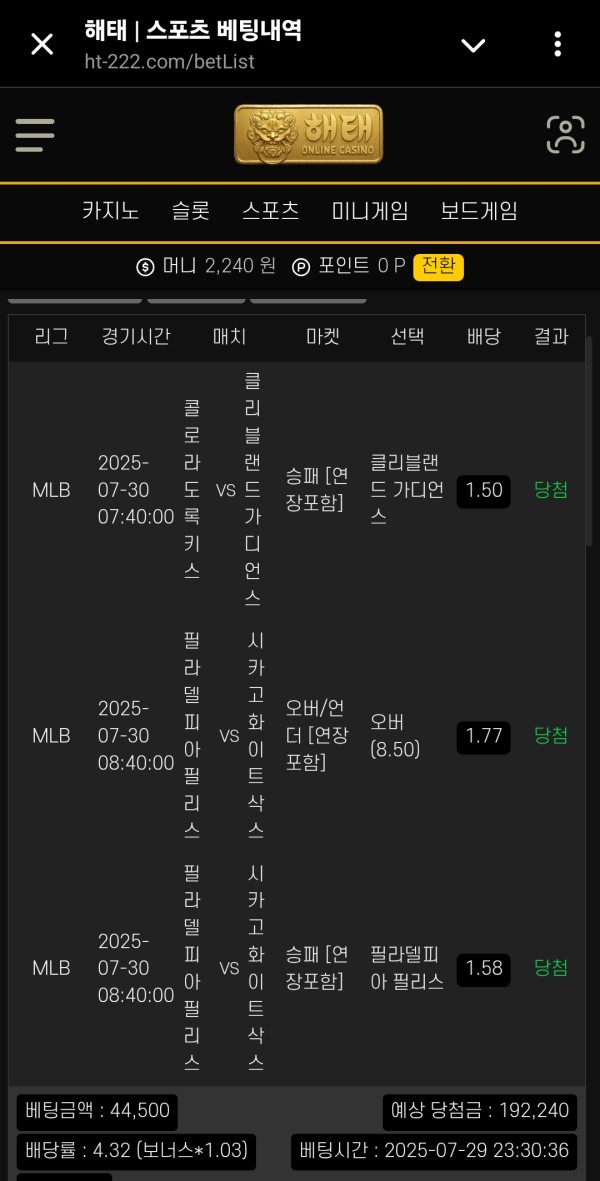Expand the page info chevron

[473, 44]
